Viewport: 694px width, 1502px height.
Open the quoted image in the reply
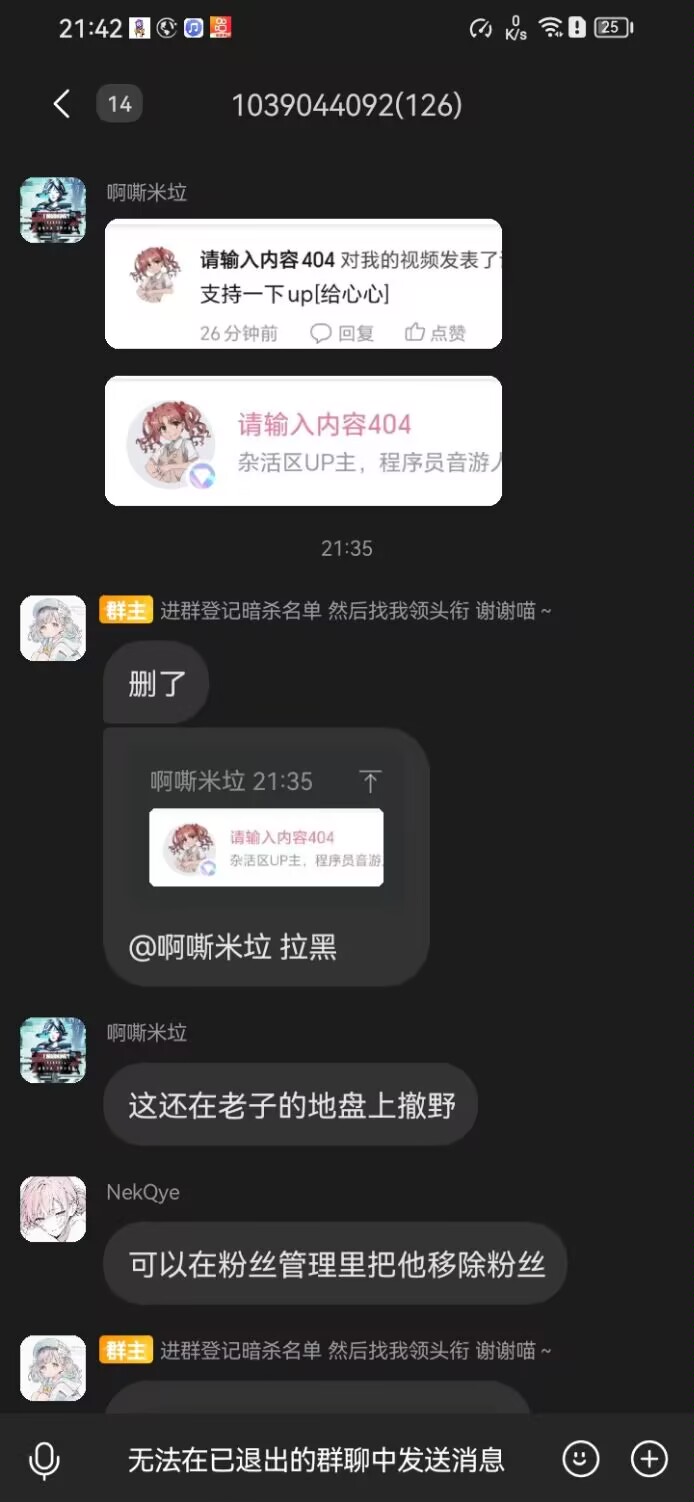[266, 847]
